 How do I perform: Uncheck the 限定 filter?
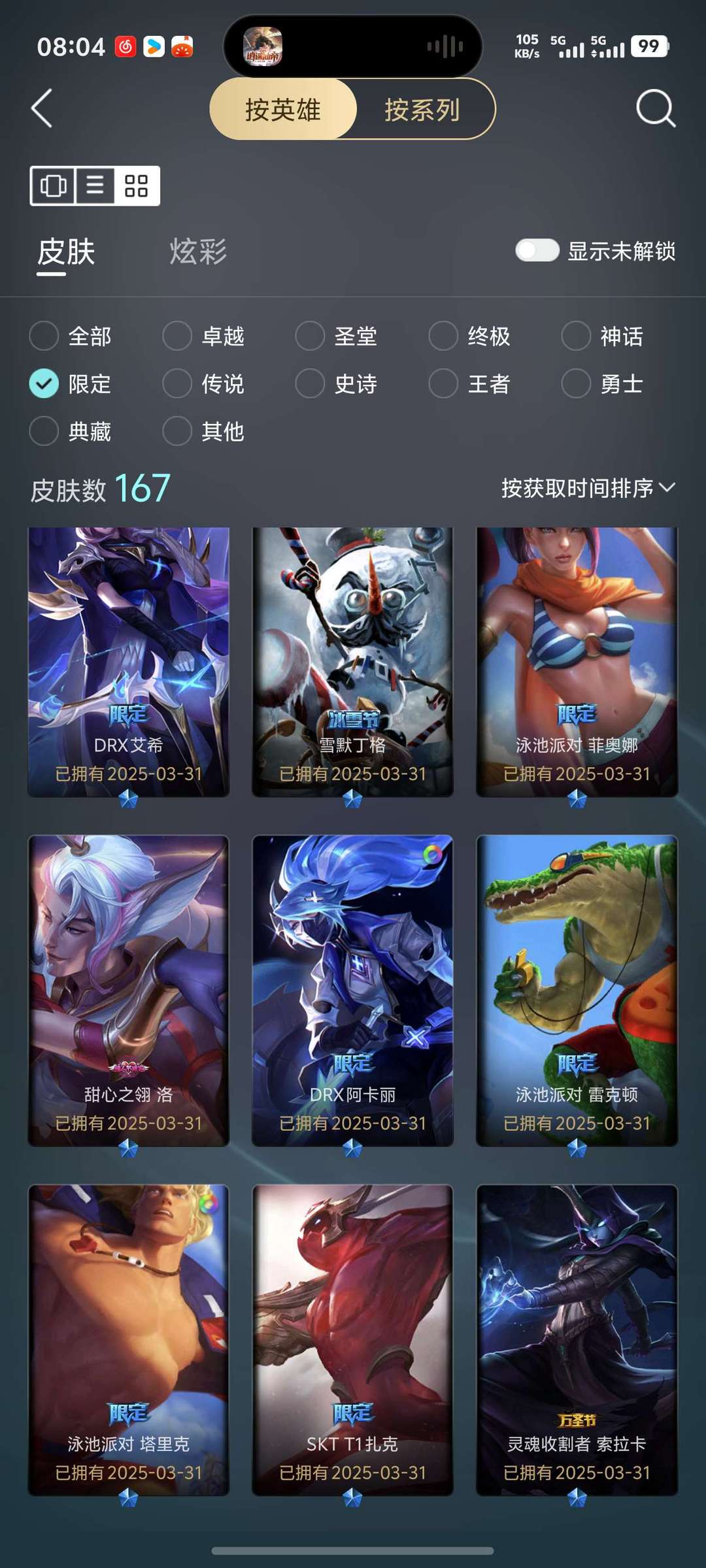coord(71,384)
